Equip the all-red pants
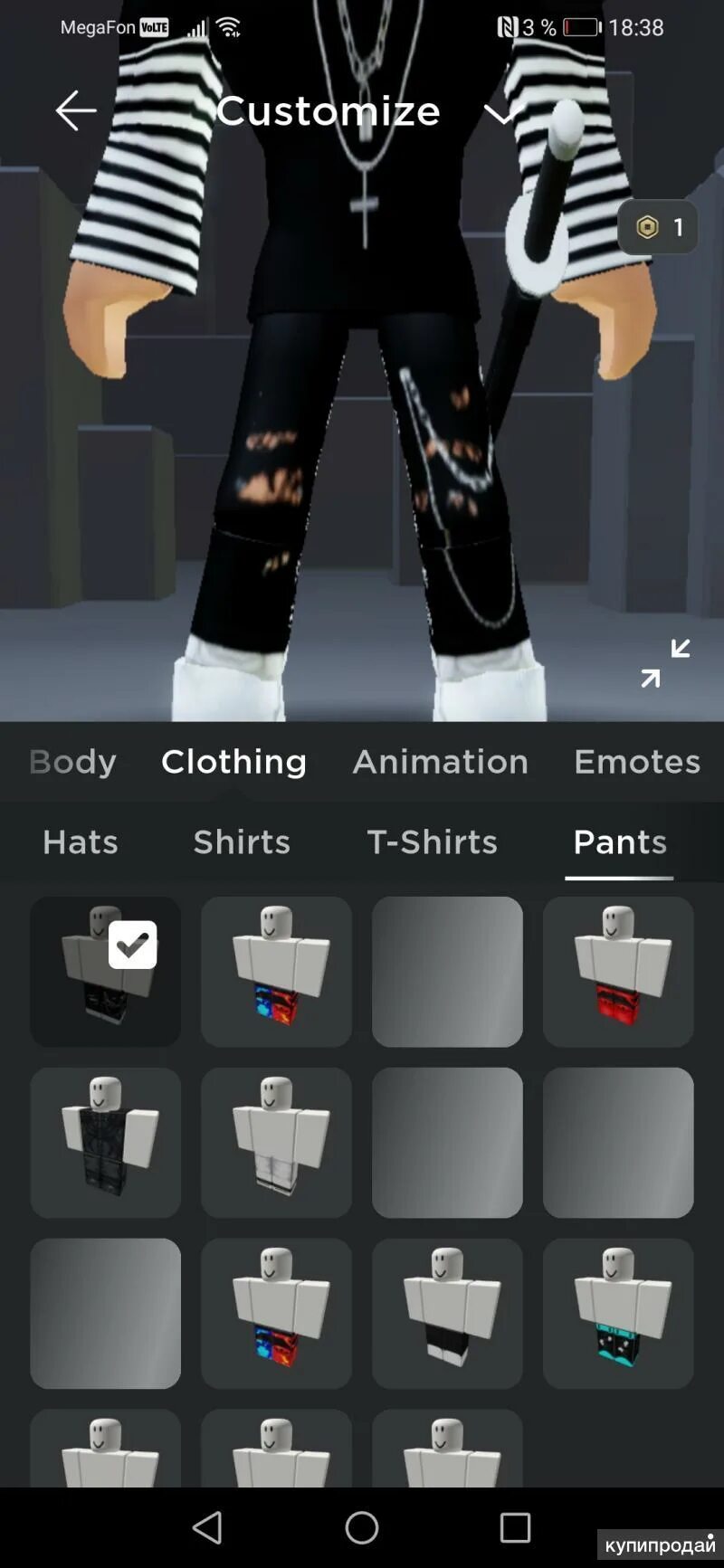 (618, 972)
